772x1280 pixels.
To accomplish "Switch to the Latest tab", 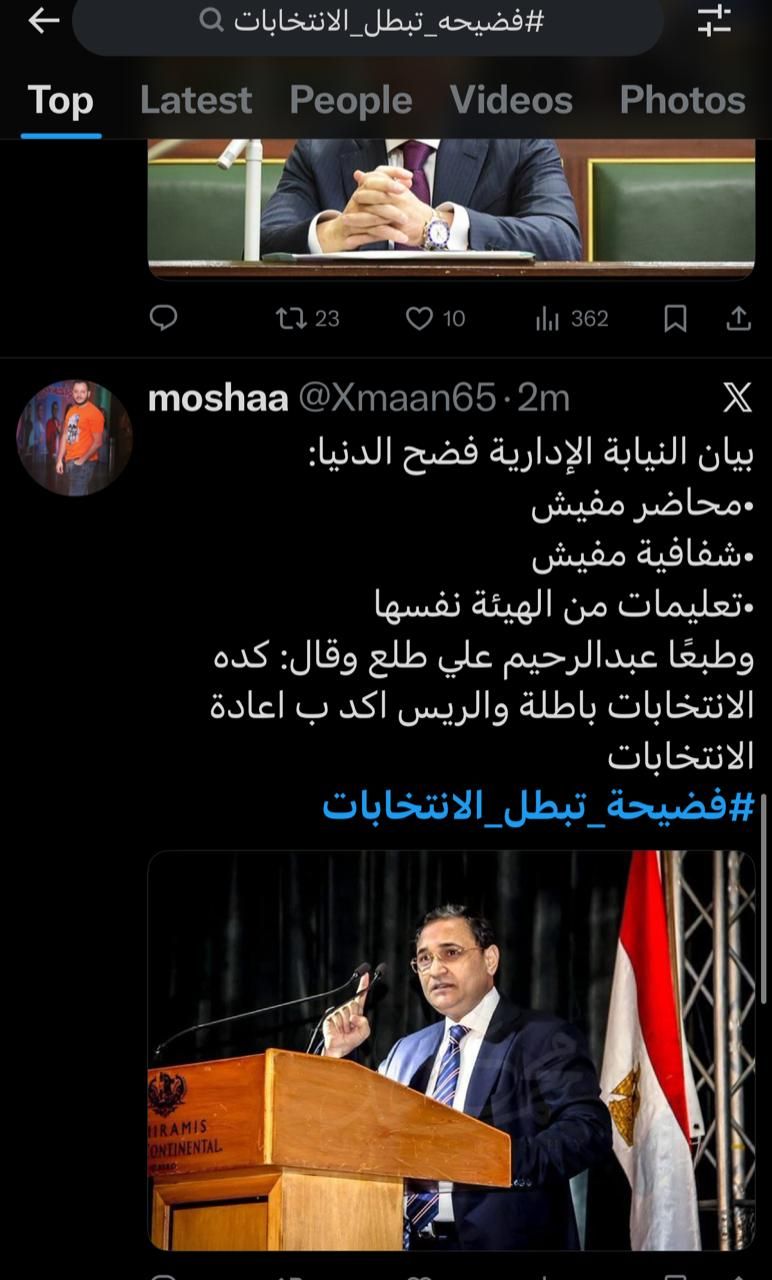I will [x=196, y=100].
